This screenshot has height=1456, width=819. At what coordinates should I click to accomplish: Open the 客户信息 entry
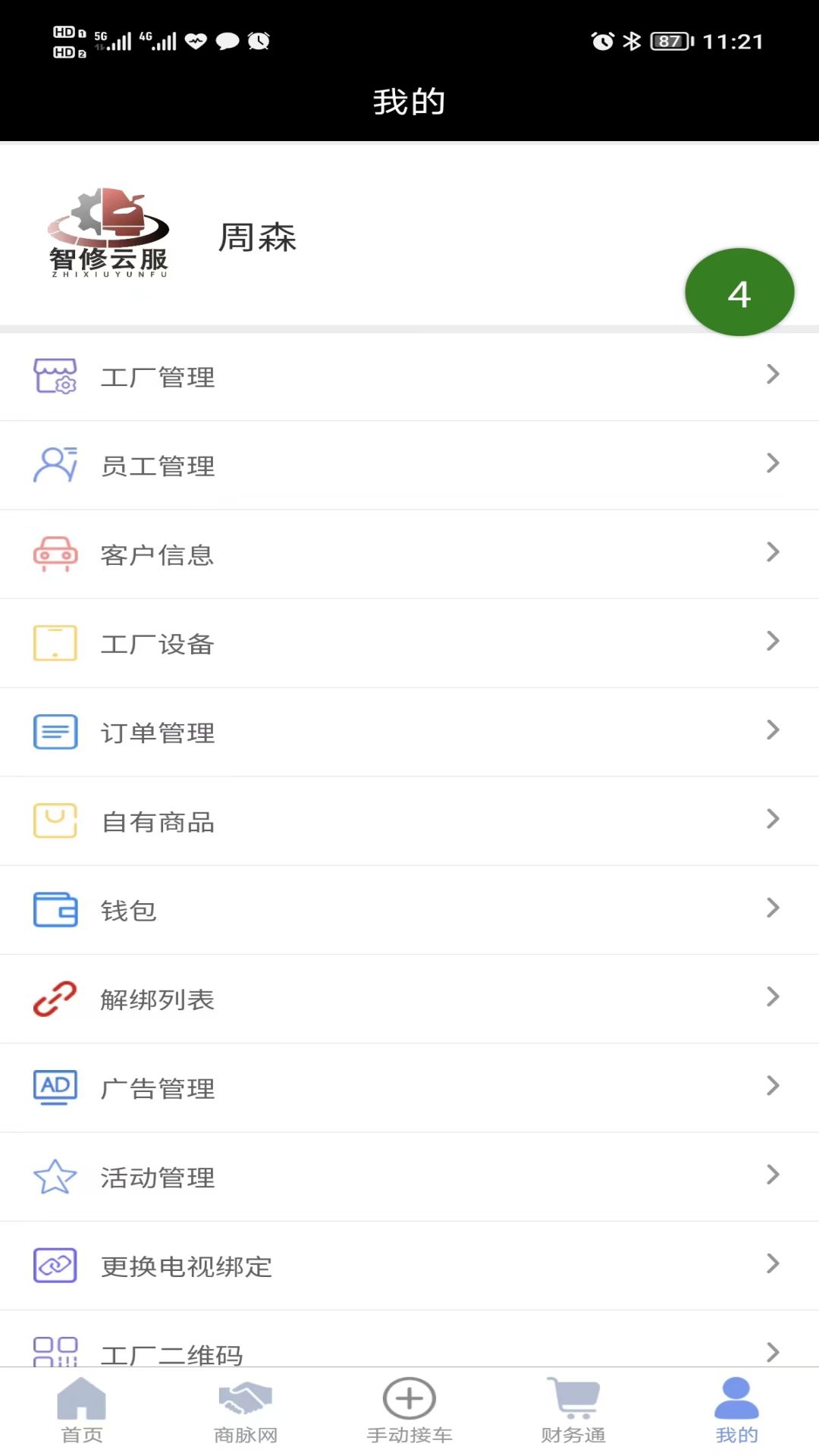409,554
